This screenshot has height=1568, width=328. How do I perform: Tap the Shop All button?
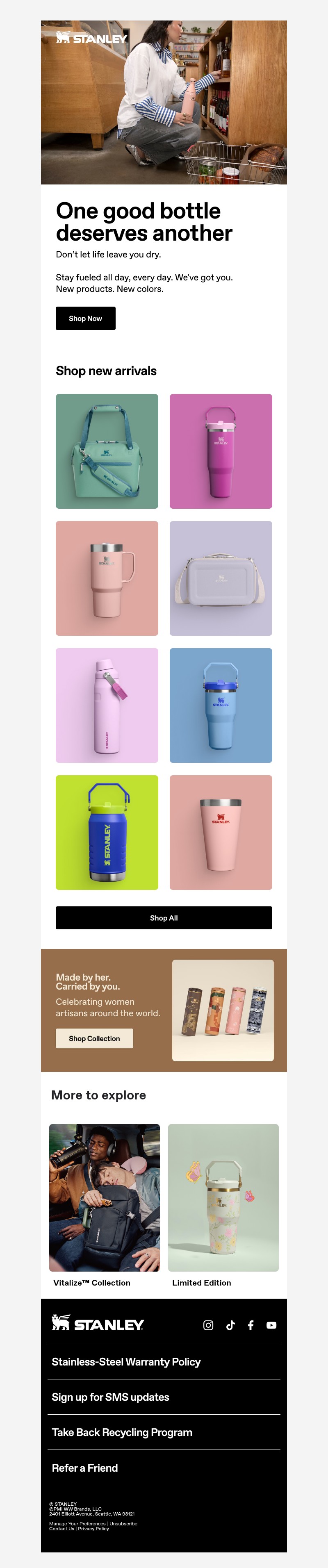pyautogui.click(x=164, y=918)
